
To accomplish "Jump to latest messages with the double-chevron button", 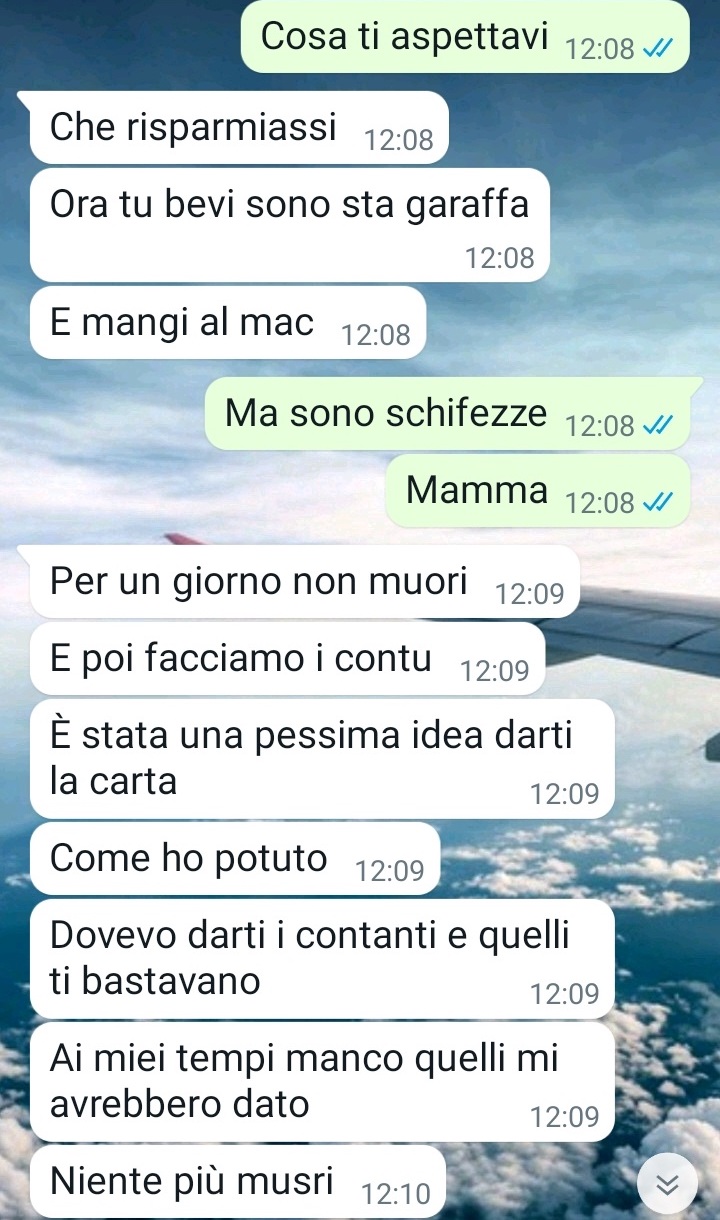I will coord(667,1184).
